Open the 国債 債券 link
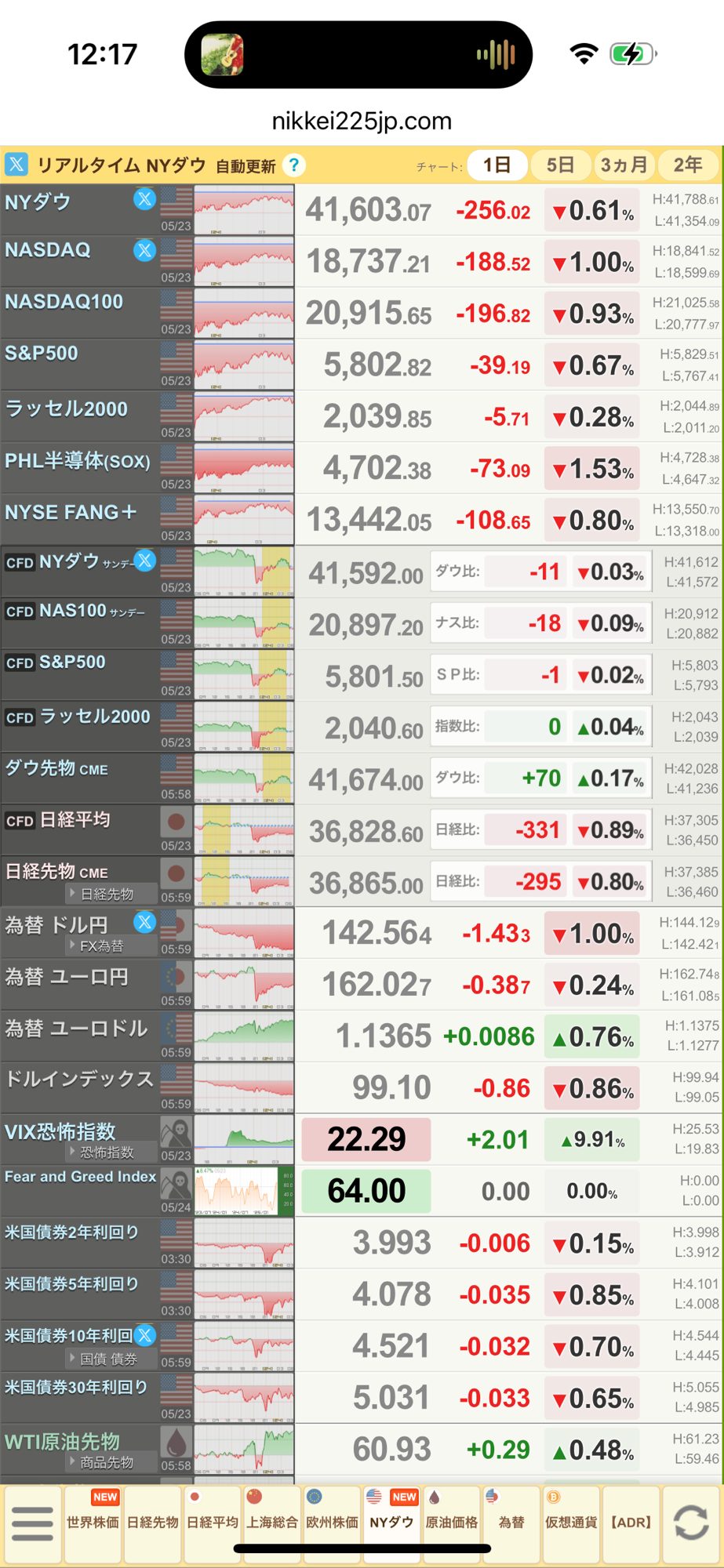Viewport: 724px width, 1568px height. pyautogui.click(x=107, y=1359)
